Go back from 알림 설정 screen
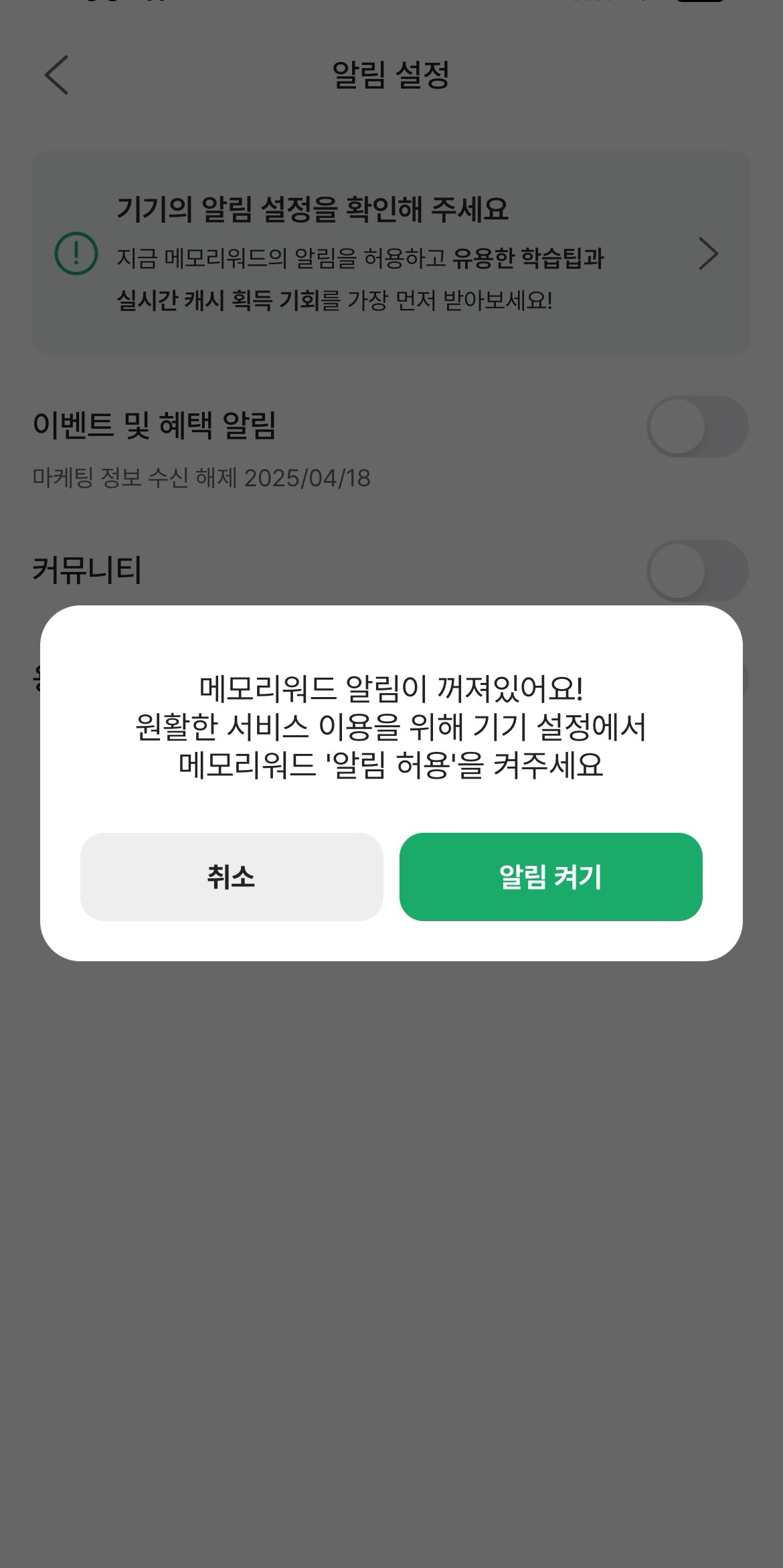Image resolution: width=783 pixels, height=1568 pixels. coord(57,75)
